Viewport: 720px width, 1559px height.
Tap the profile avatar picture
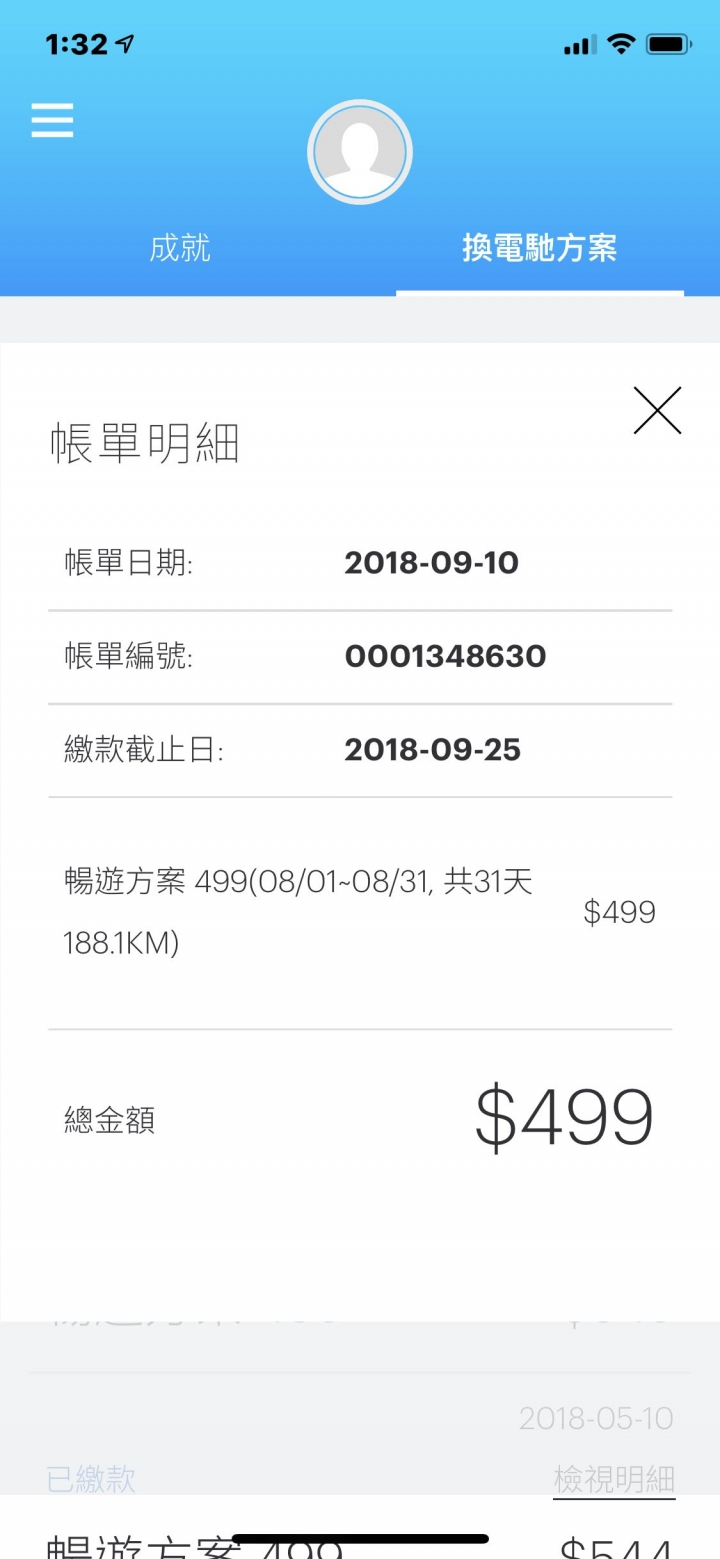tap(360, 152)
